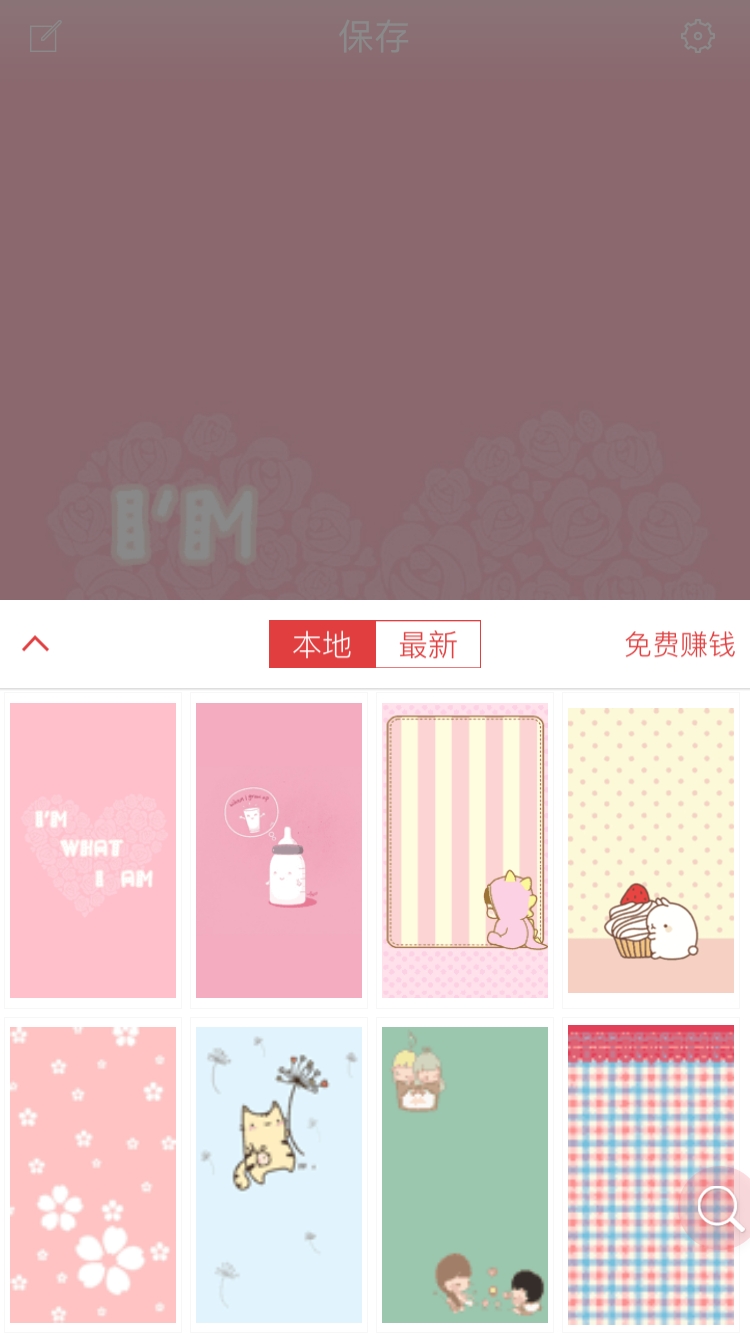Select the green wallpaper with cartoon kids

click(x=465, y=1175)
